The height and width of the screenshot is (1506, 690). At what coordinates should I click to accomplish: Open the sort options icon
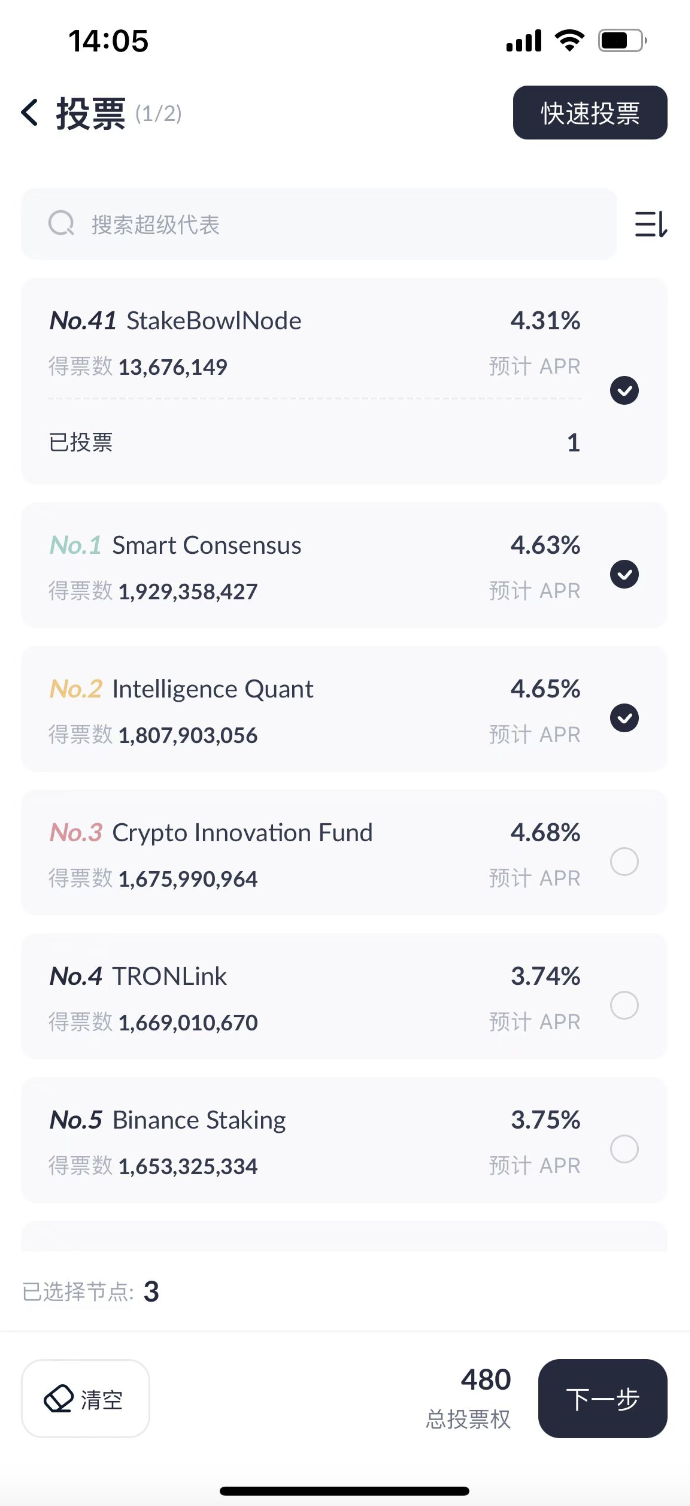[x=651, y=224]
